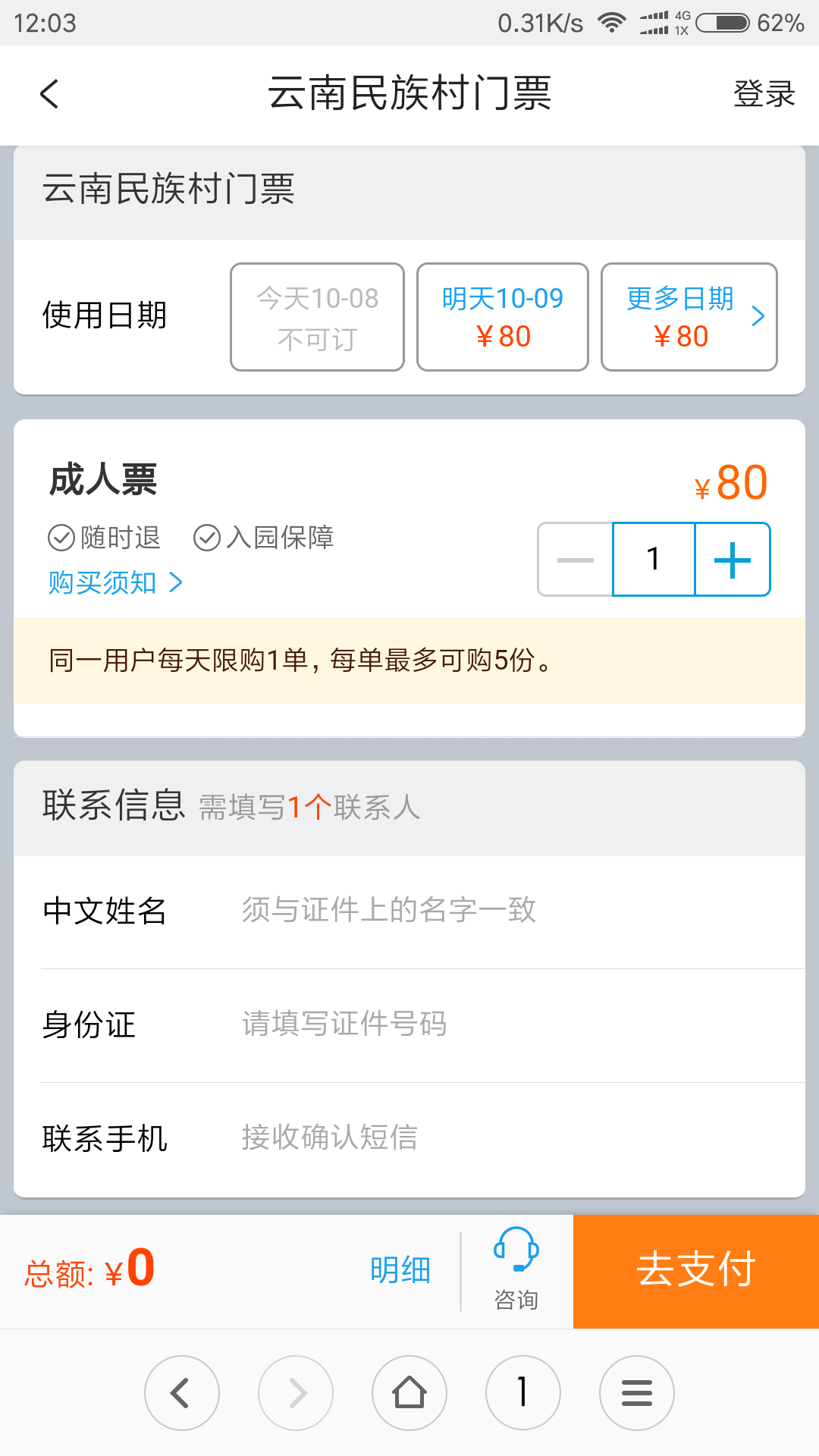
Task: Open browser tabs counter showing 1
Action: [x=523, y=1393]
